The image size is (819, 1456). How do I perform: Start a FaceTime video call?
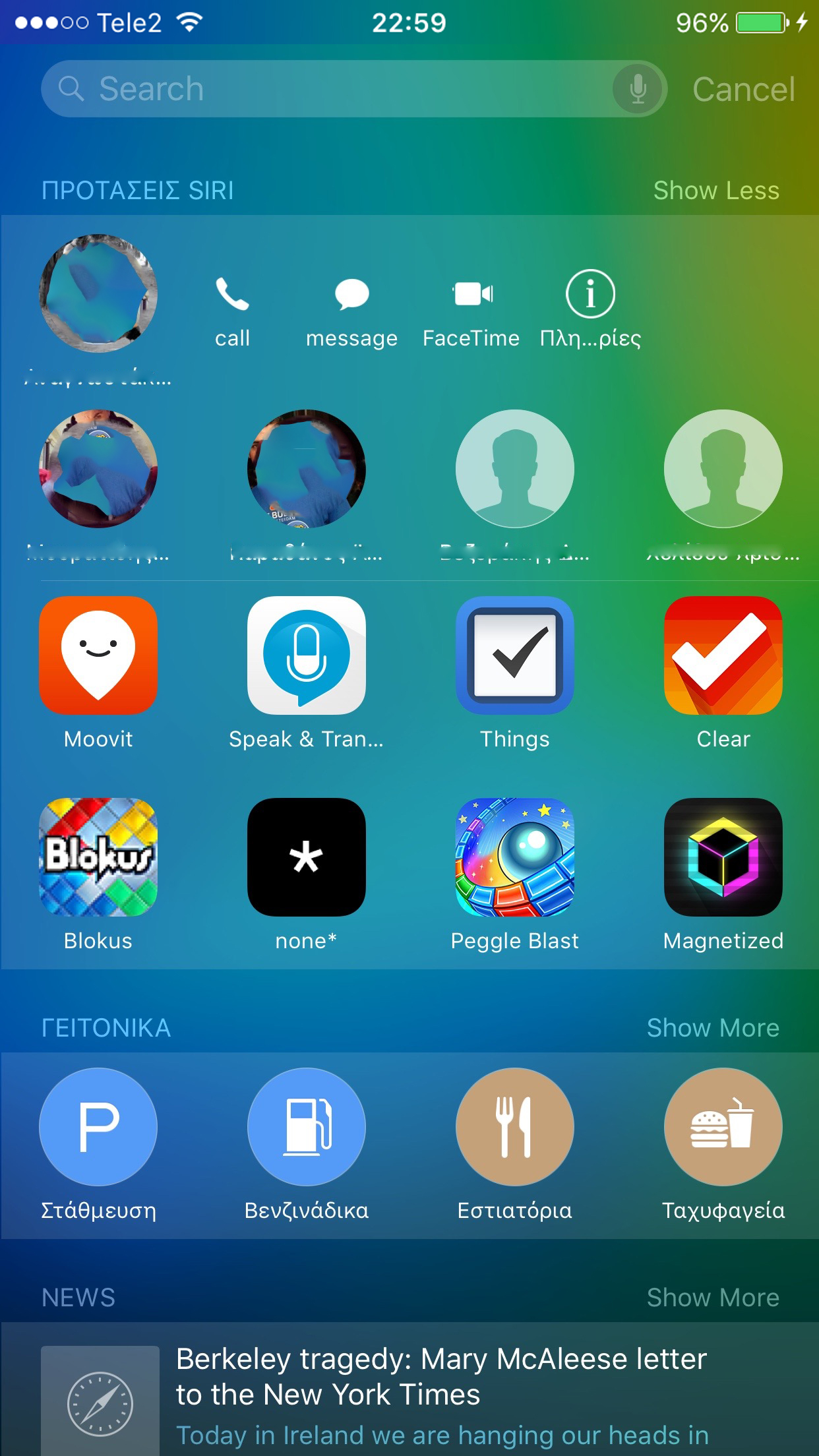pyautogui.click(x=471, y=308)
